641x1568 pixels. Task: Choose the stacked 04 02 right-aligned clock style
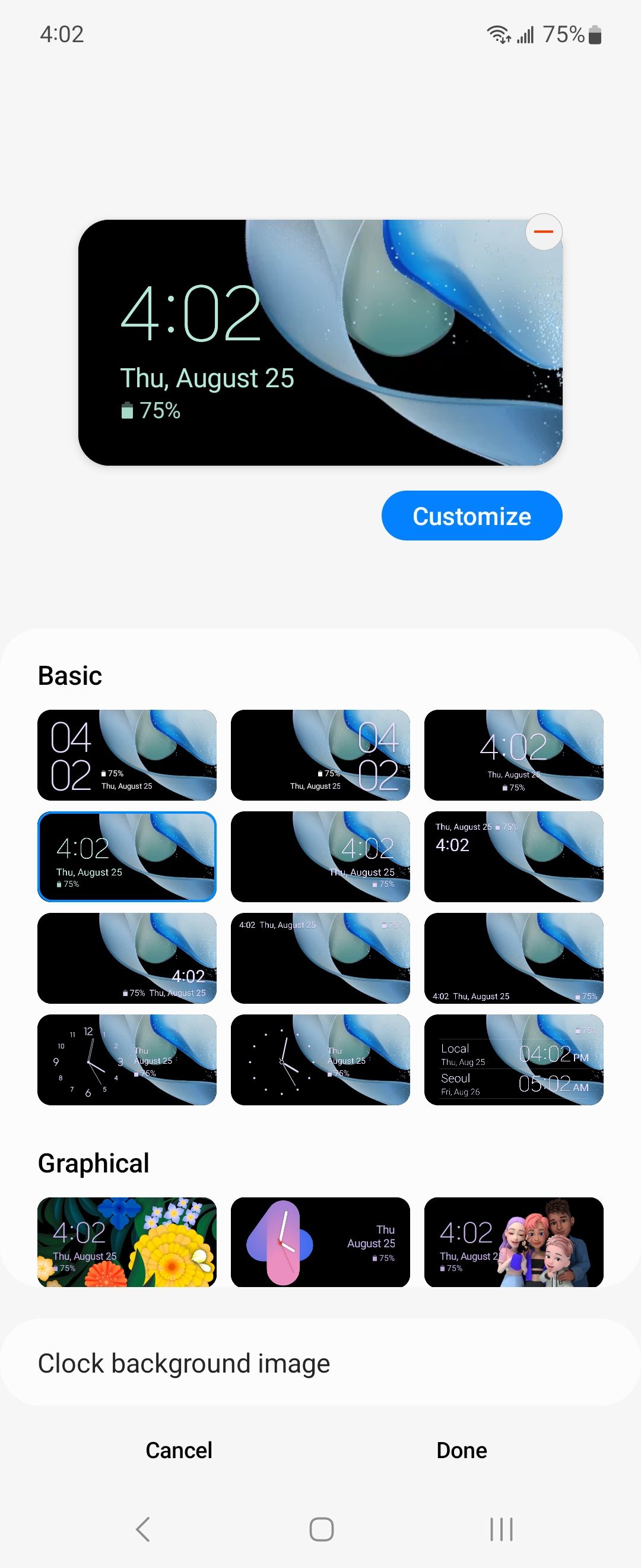click(320, 755)
